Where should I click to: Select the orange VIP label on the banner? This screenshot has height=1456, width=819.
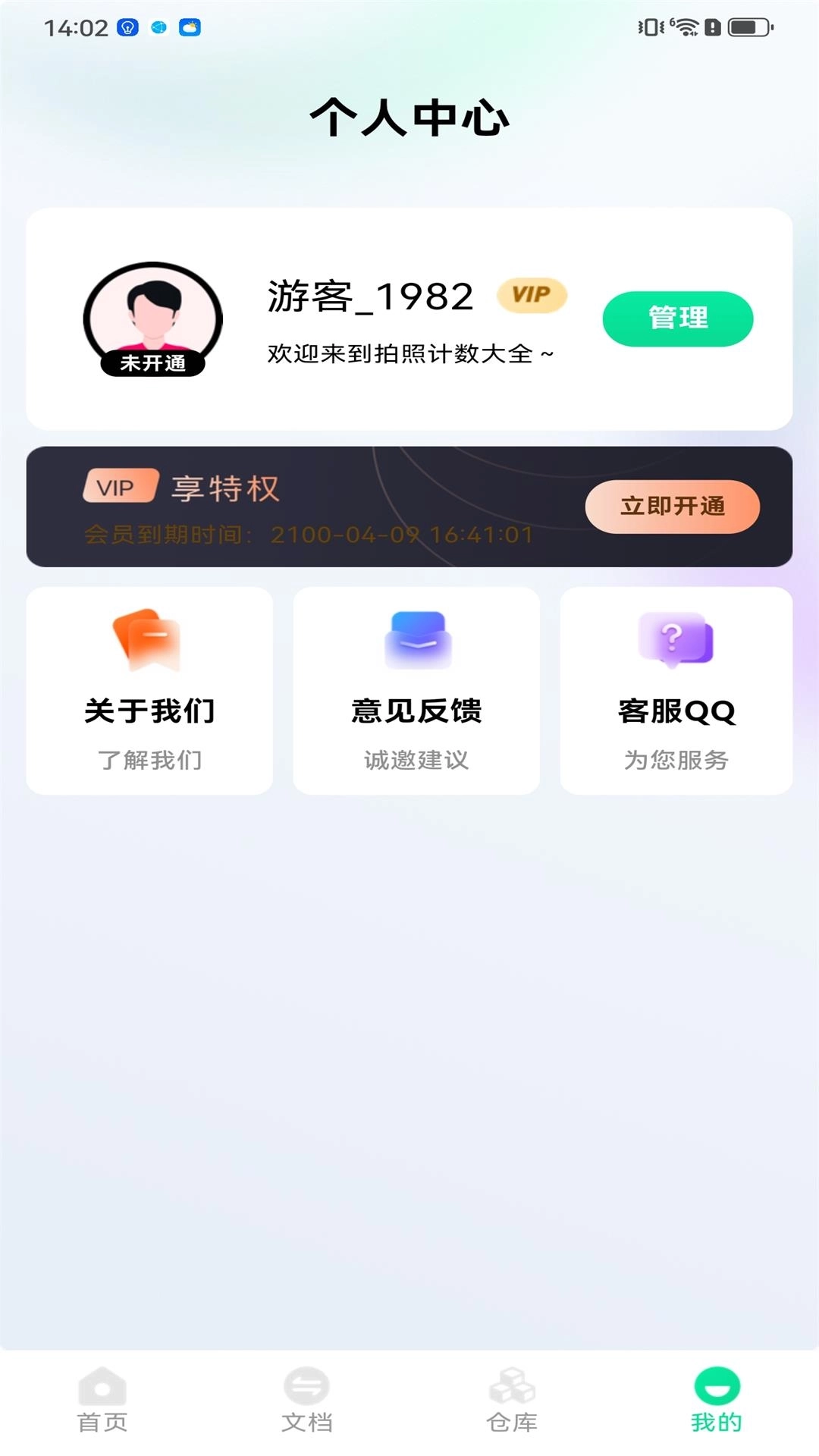[x=118, y=488]
